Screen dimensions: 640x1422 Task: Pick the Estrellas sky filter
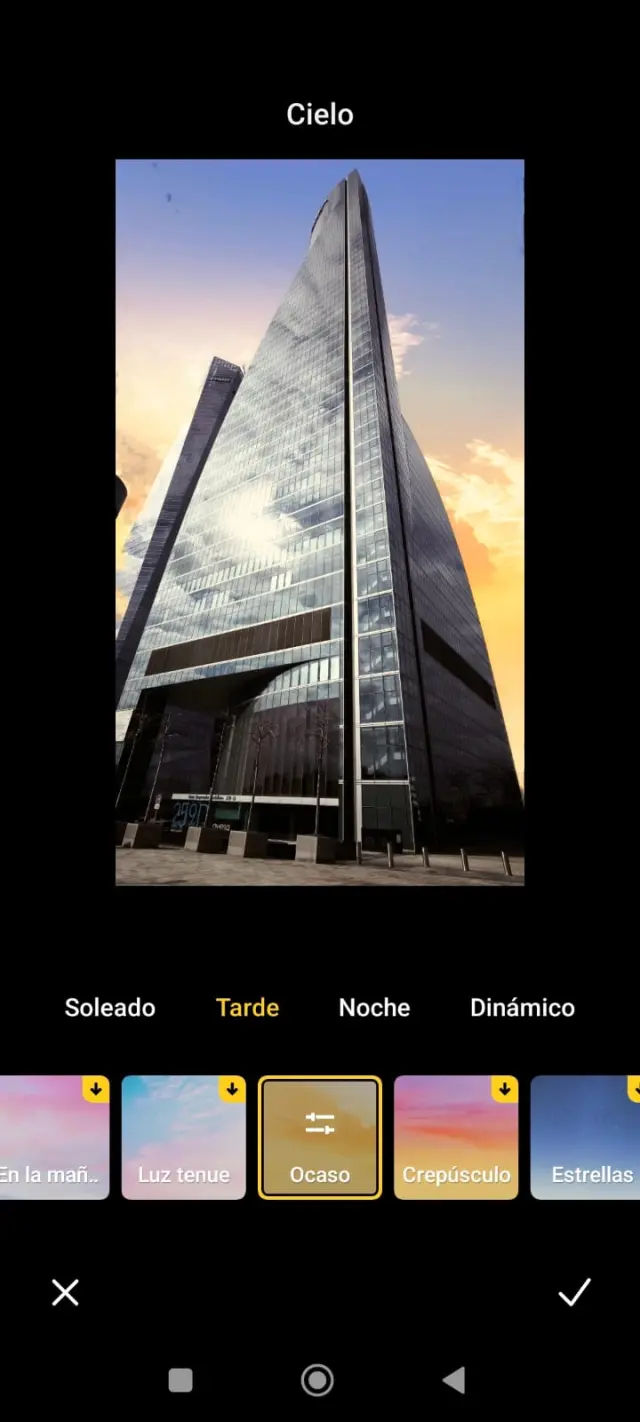tap(588, 1137)
